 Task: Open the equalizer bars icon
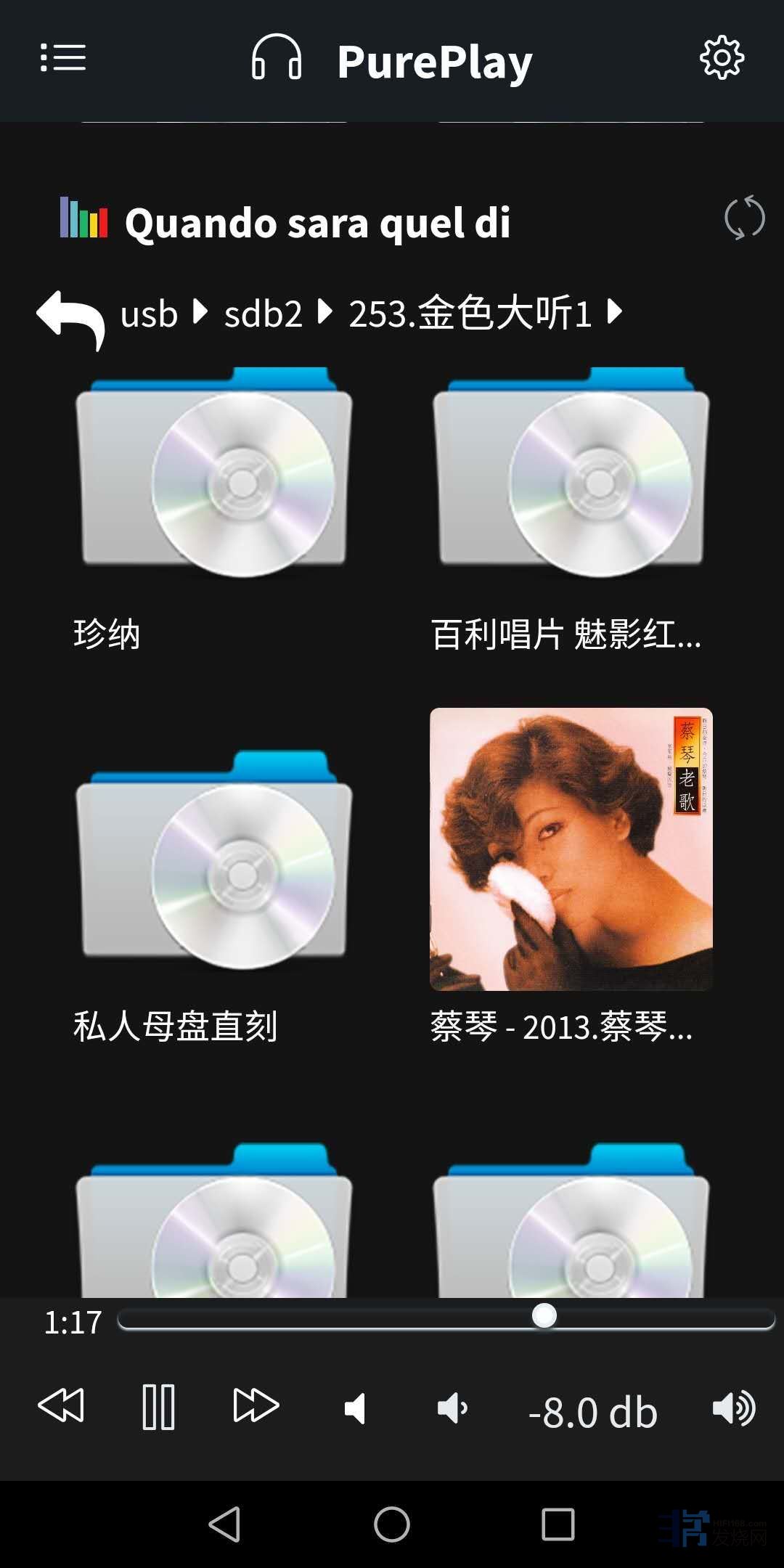coord(83,218)
